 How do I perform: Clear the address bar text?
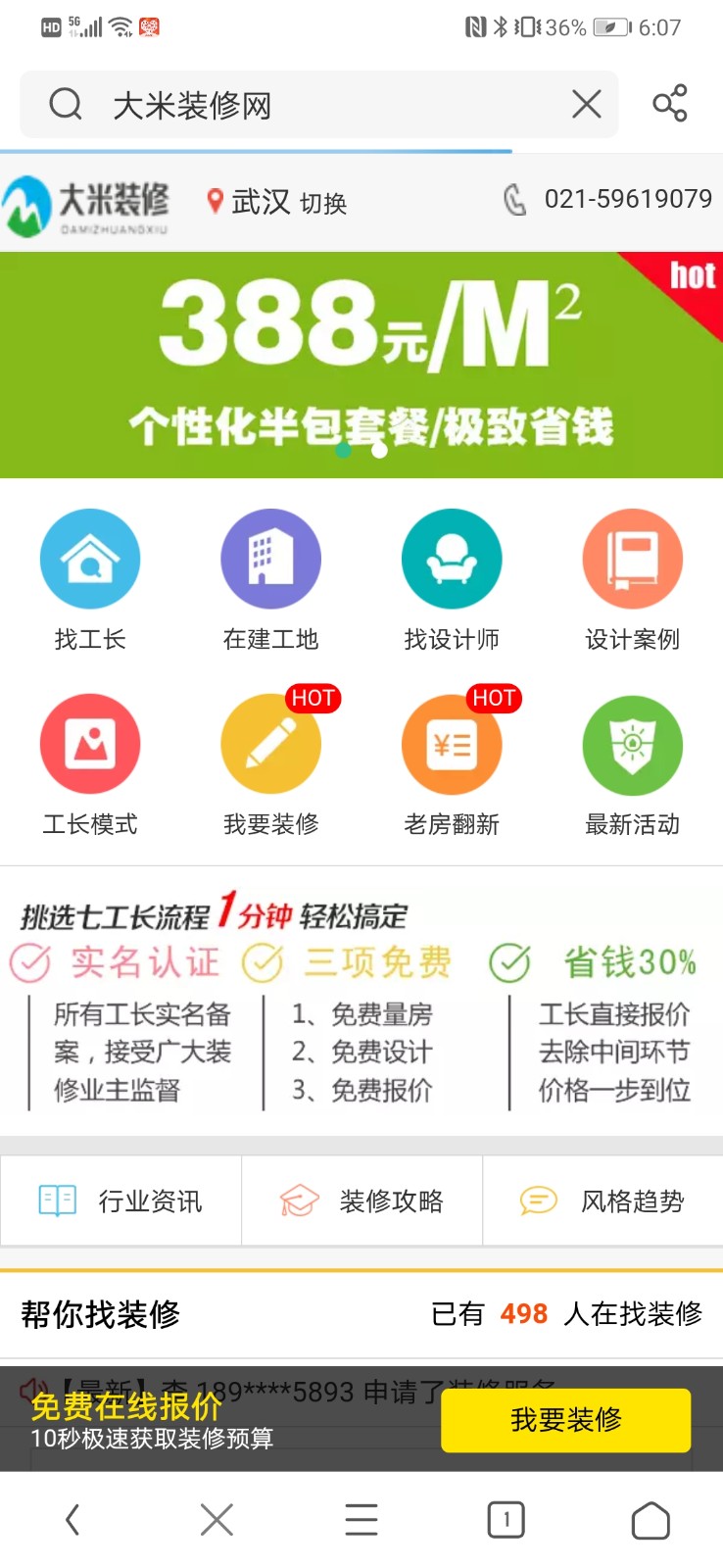(586, 104)
